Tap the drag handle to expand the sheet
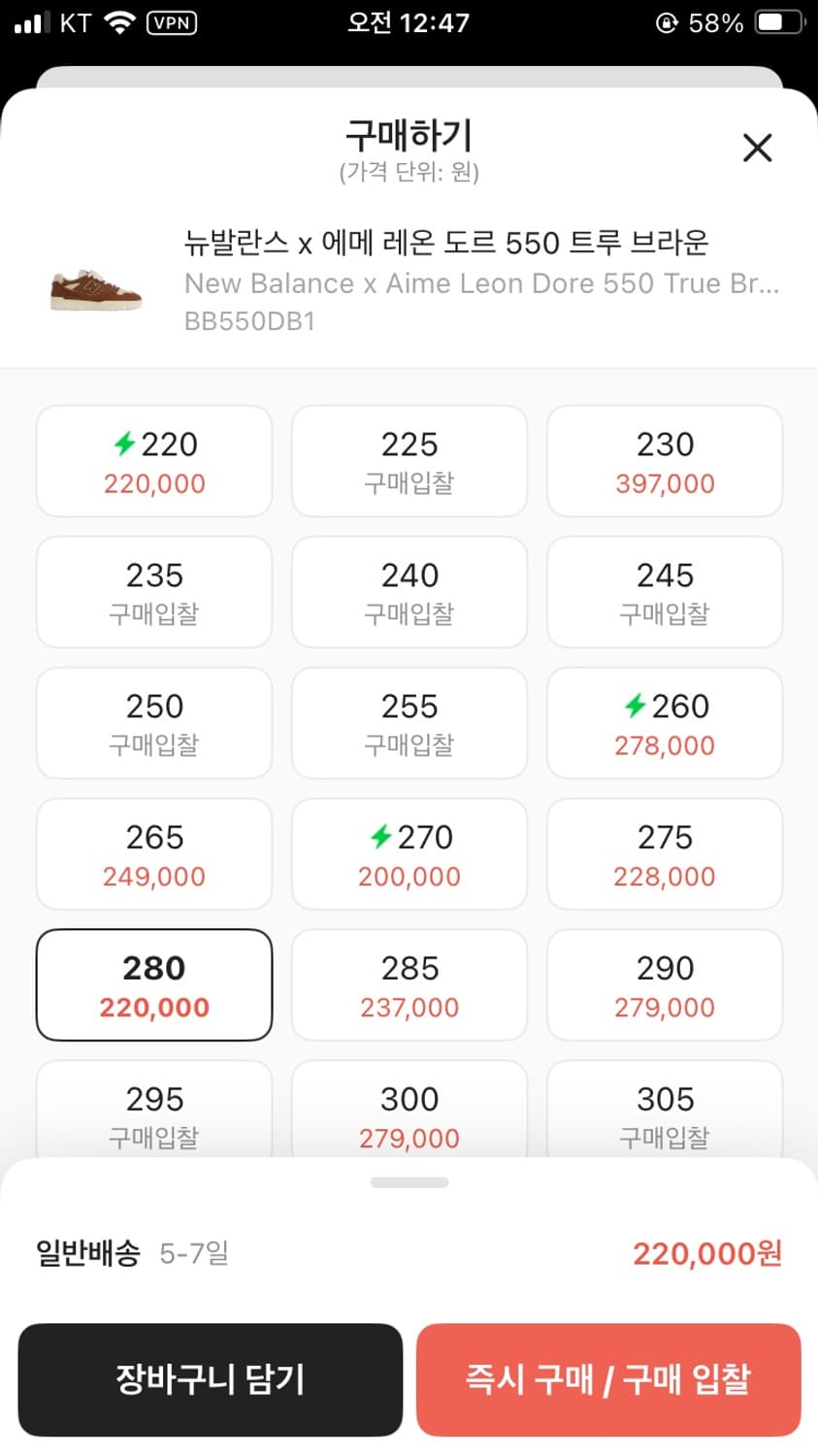The image size is (818, 1456). (409, 1182)
